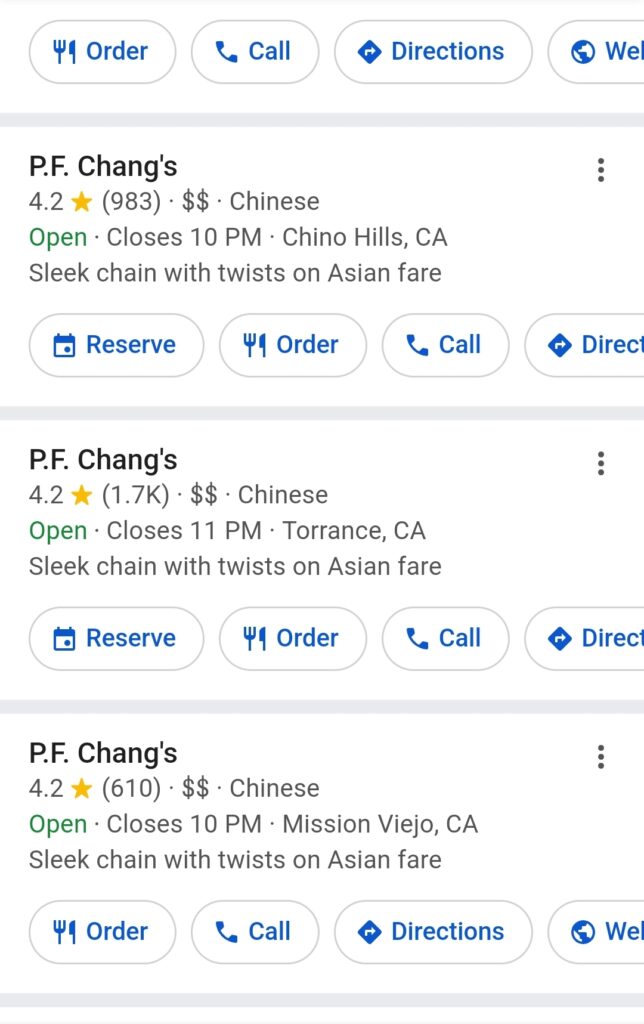Viewport: 644px width, 1024px height.
Task: Open the Chino Hills P.F. Chang's listing
Action: (103, 167)
